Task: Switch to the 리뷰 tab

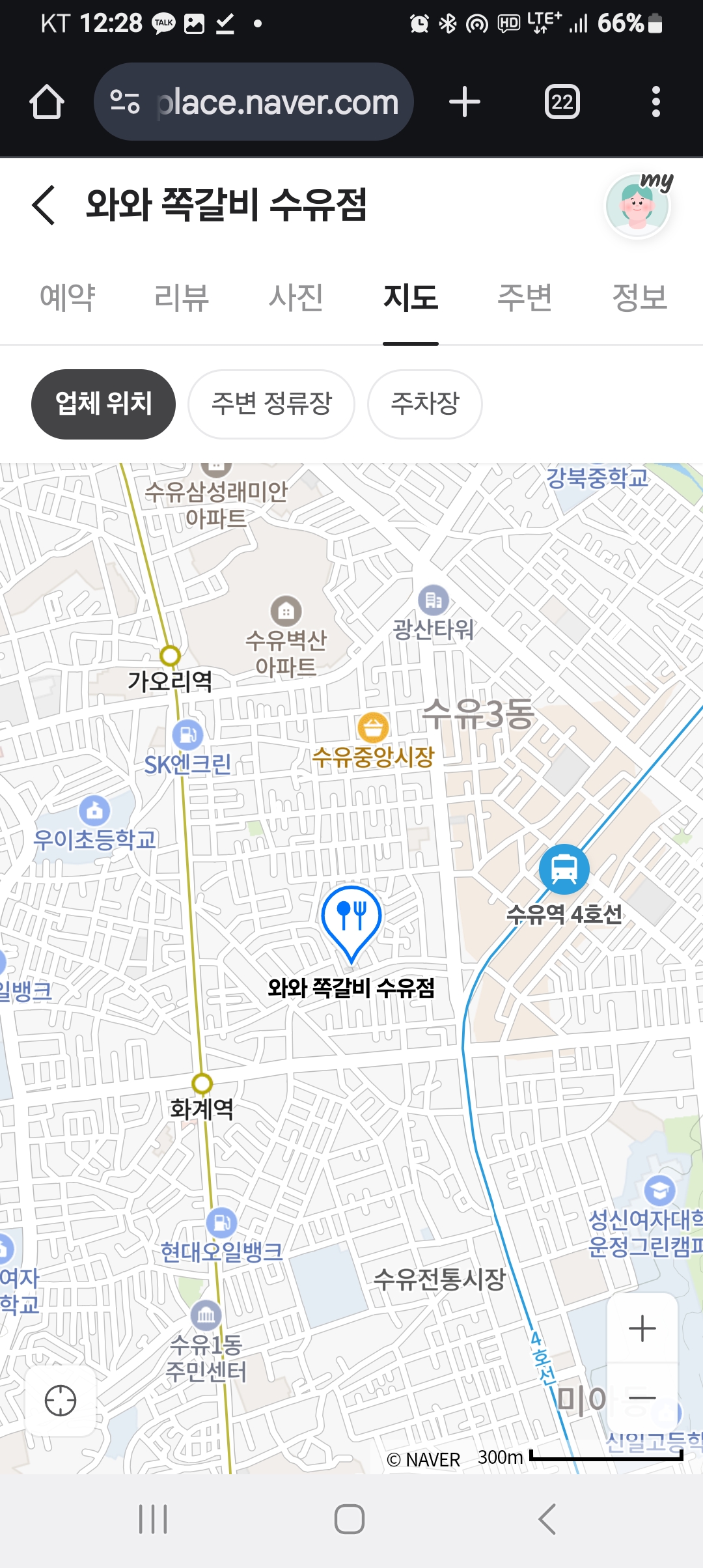Action: pyautogui.click(x=182, y=298)
